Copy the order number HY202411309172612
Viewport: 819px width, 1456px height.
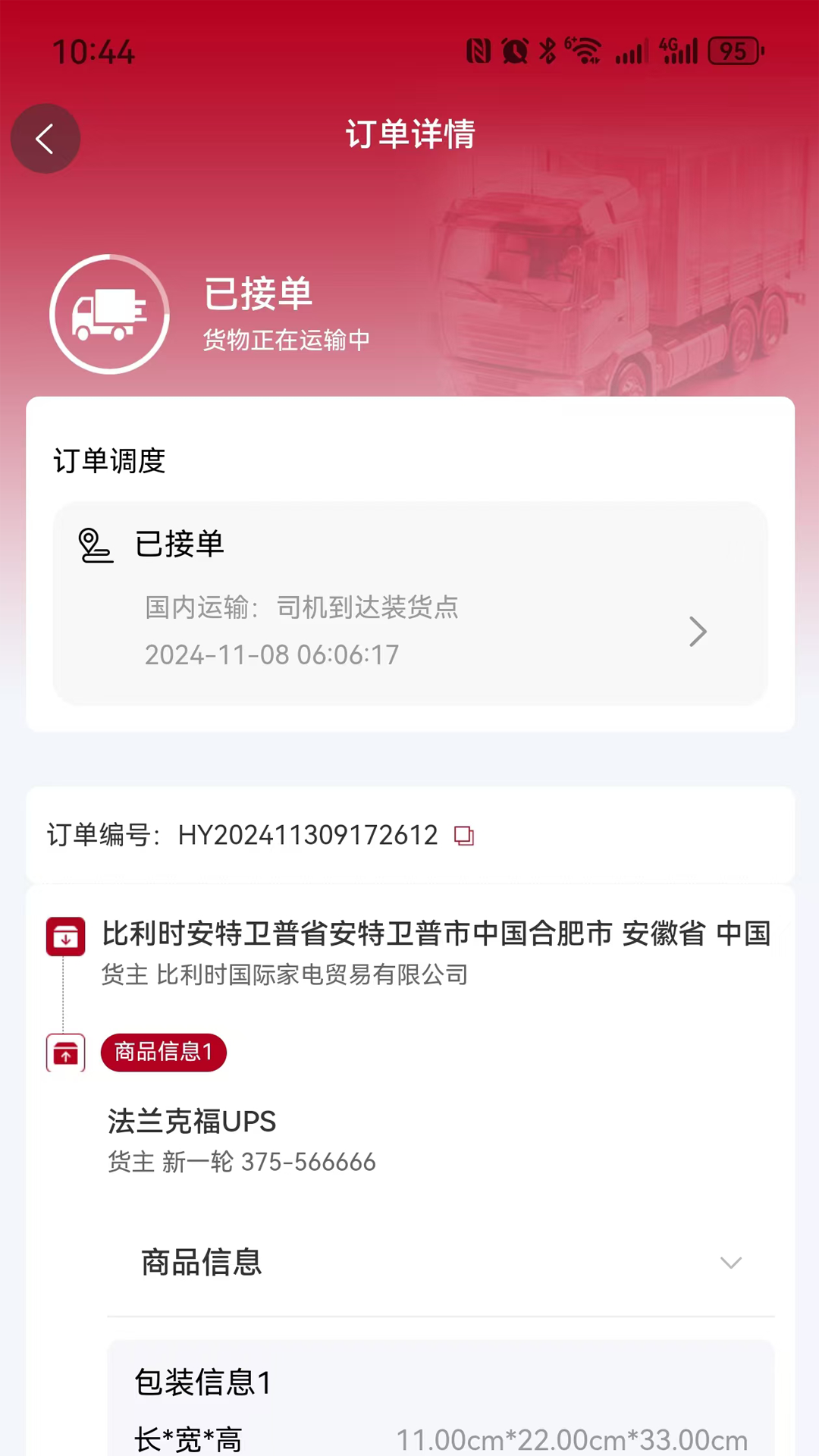pos(464,836)
